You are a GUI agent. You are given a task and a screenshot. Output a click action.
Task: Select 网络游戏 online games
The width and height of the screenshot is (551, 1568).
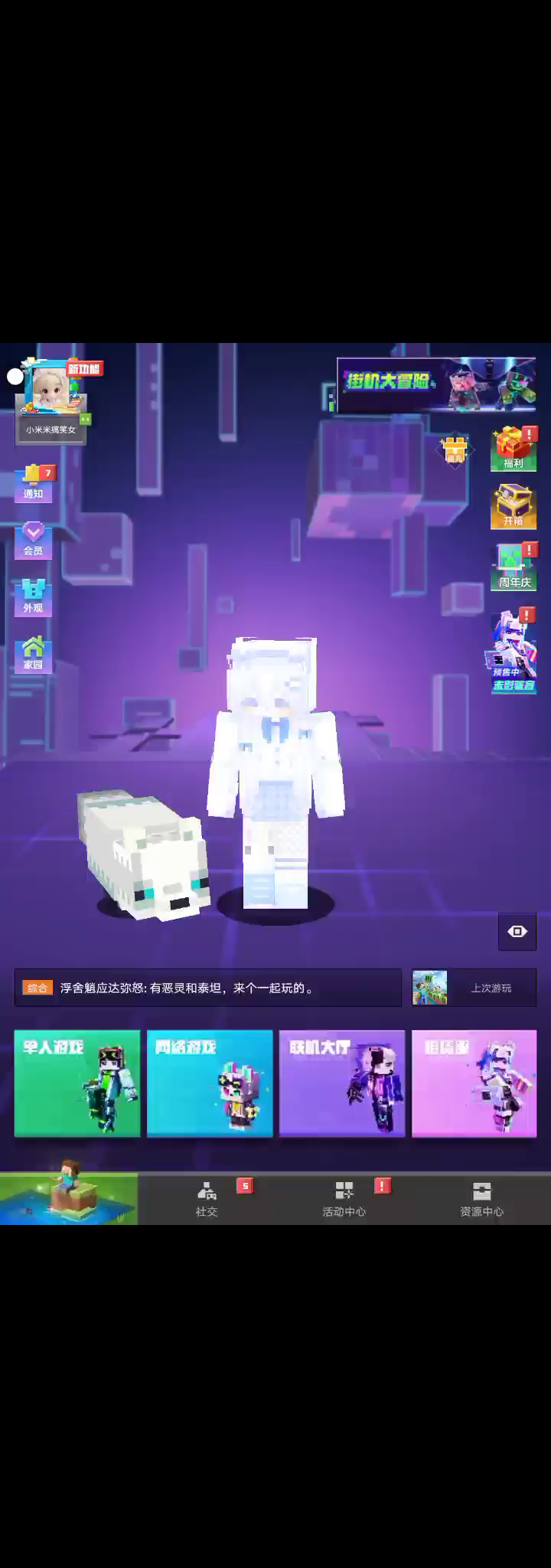210,1083
